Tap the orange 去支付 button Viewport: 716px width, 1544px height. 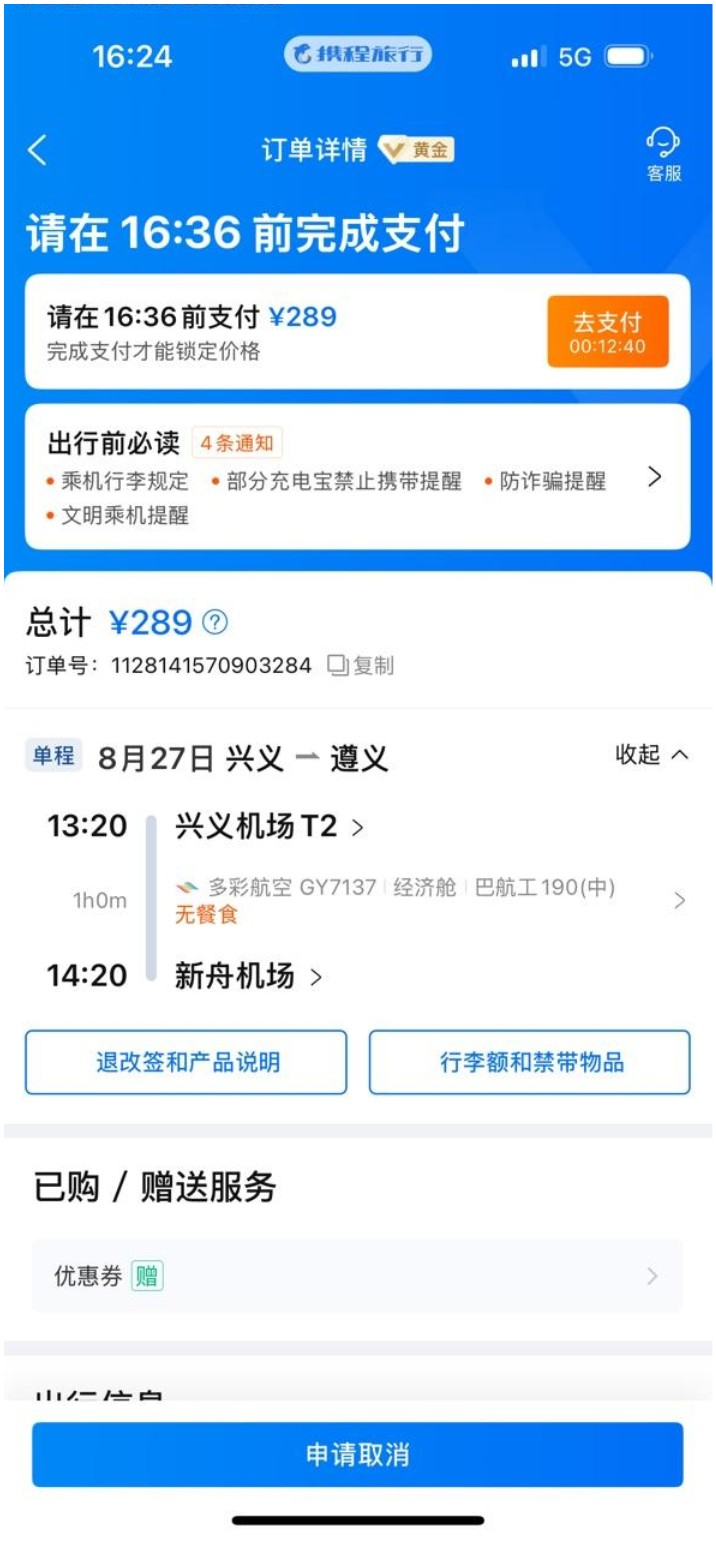coord(607,332)
